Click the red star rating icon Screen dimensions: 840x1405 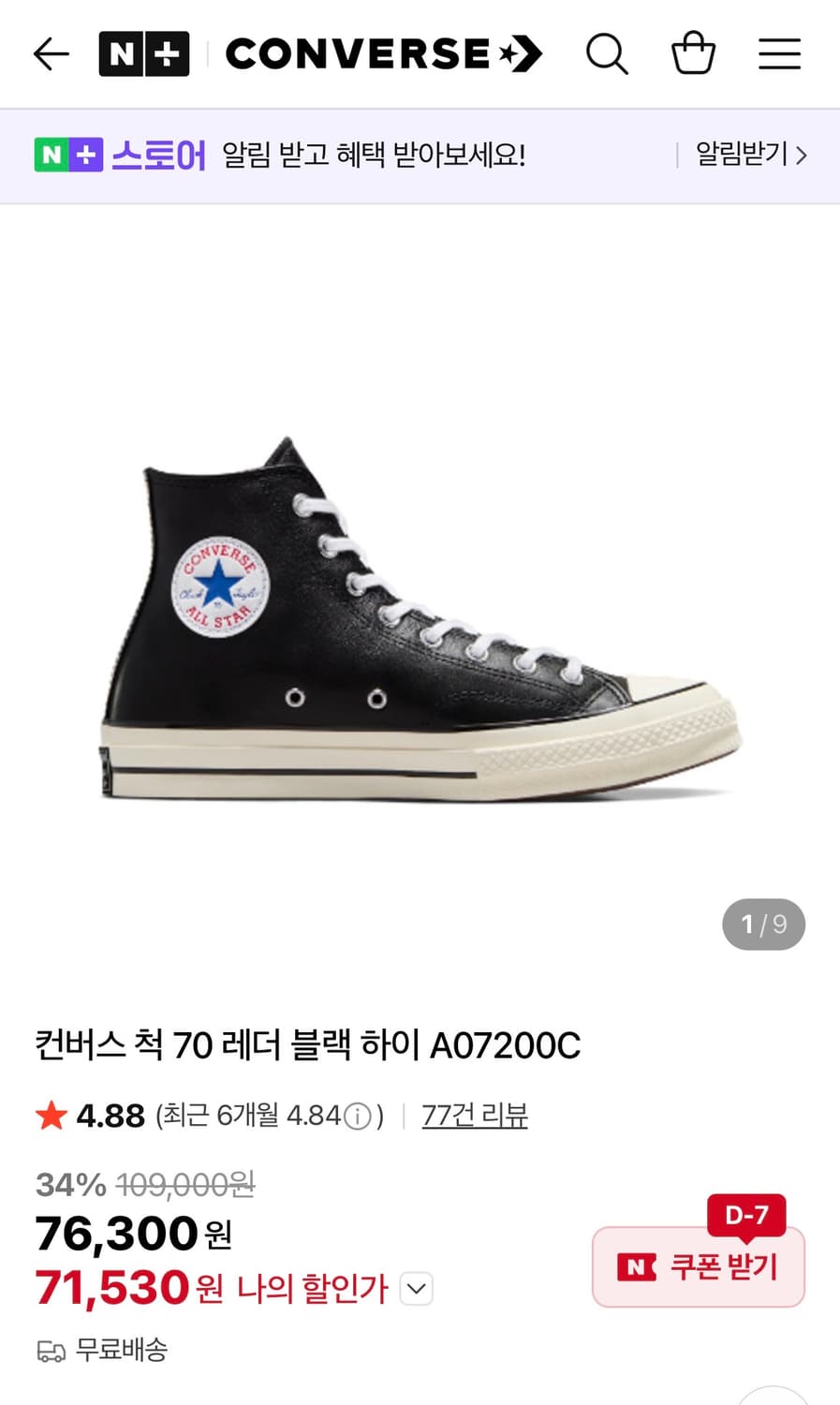click(x=52, y=1115)
